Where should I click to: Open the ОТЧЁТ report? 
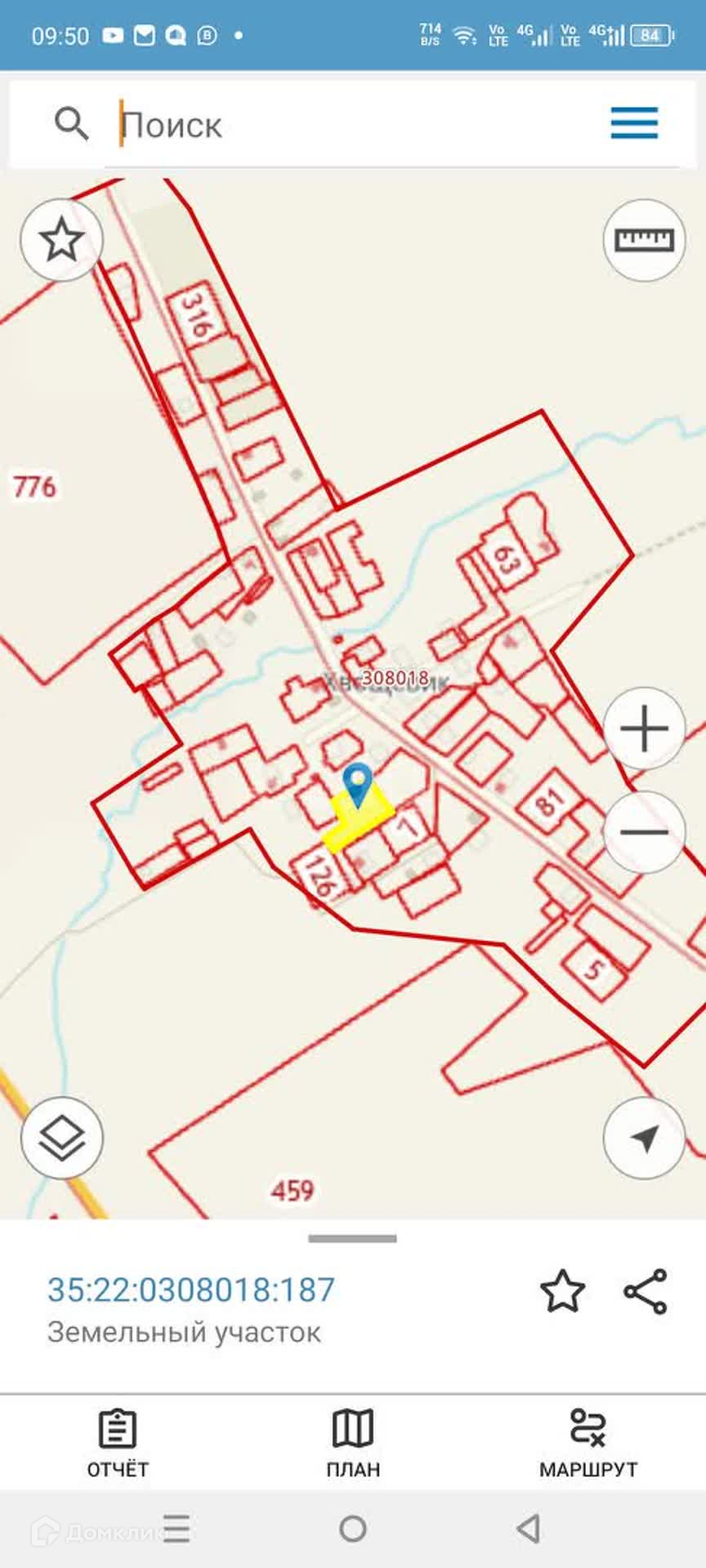[118, 1444]
